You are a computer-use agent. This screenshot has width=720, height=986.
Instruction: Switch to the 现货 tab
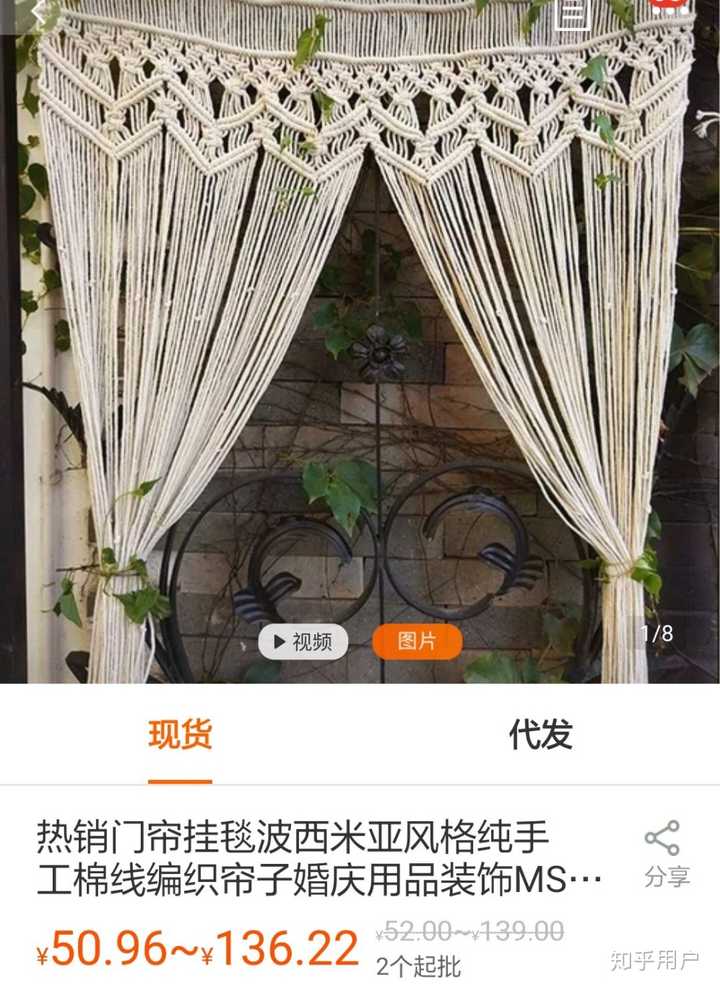tap(180, 735)
